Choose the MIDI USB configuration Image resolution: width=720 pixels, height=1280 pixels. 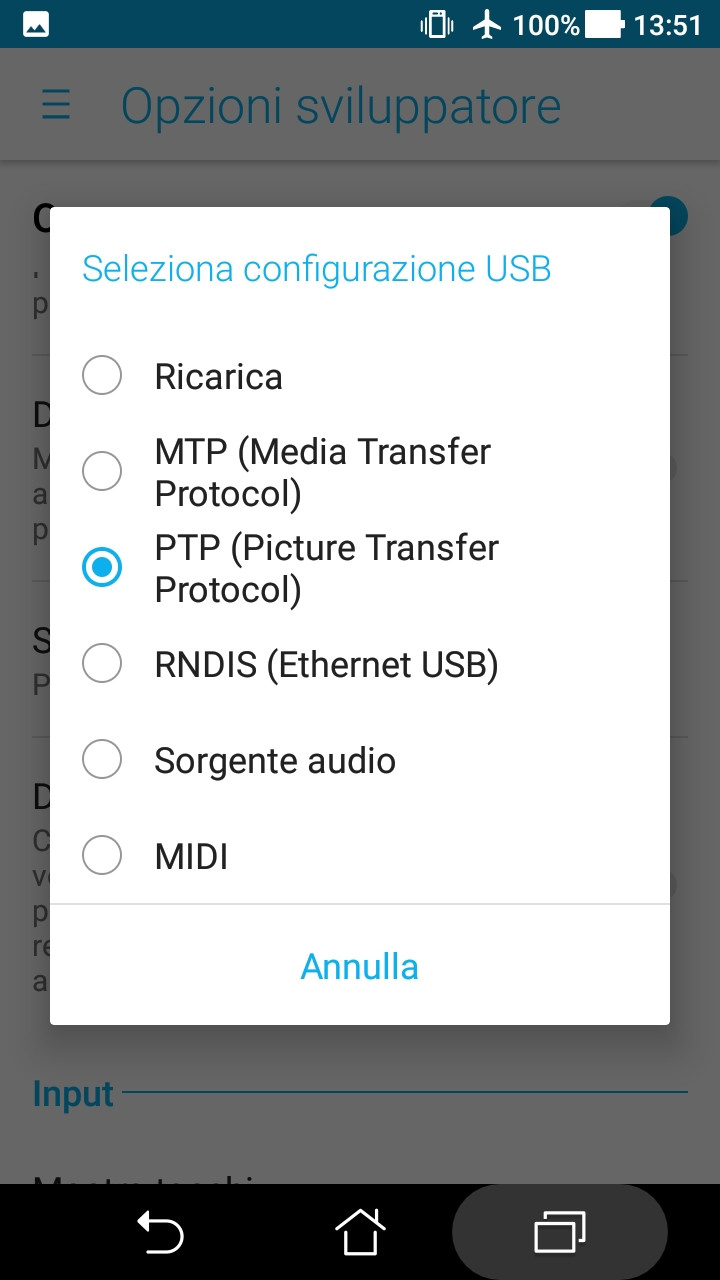pos(360,856)
